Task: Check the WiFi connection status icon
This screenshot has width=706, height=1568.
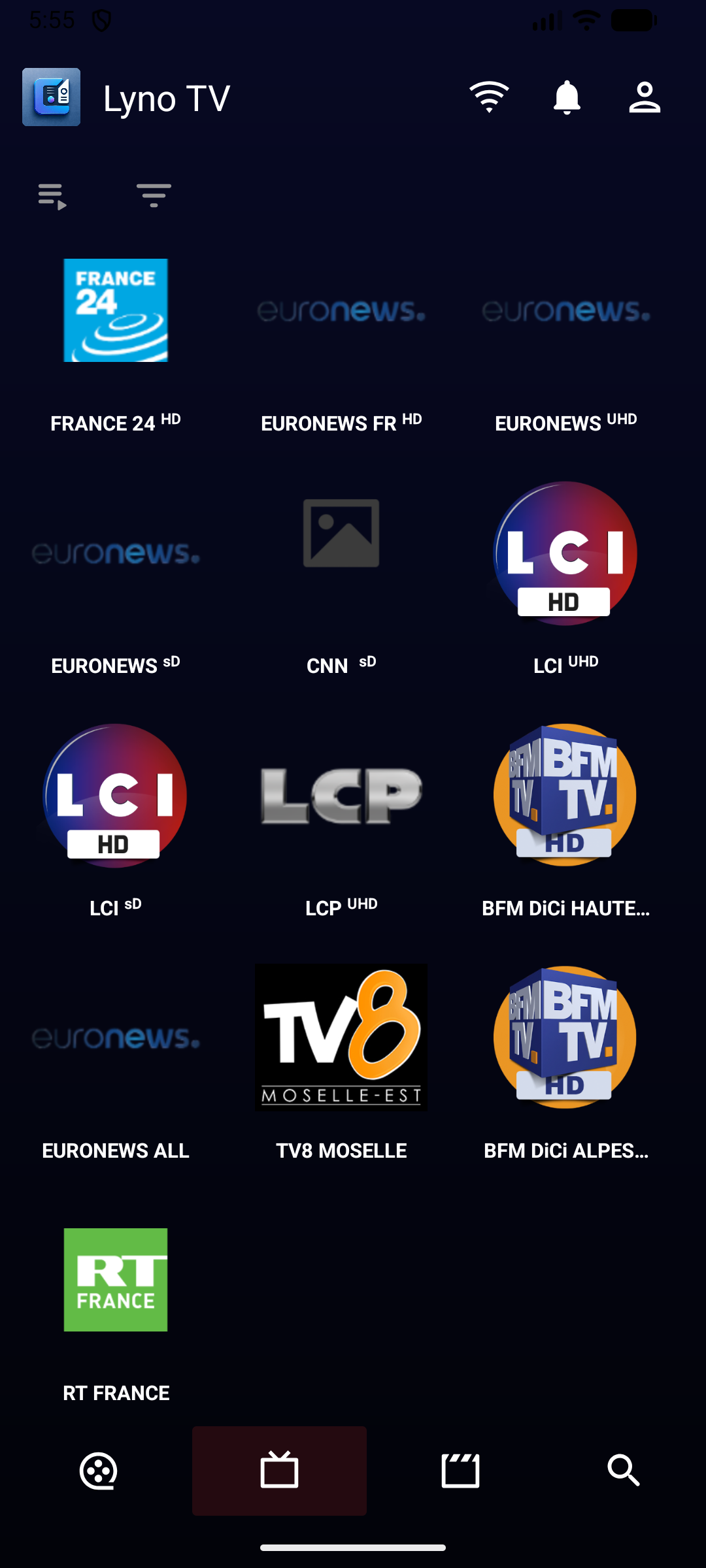Action: point(488,97)
